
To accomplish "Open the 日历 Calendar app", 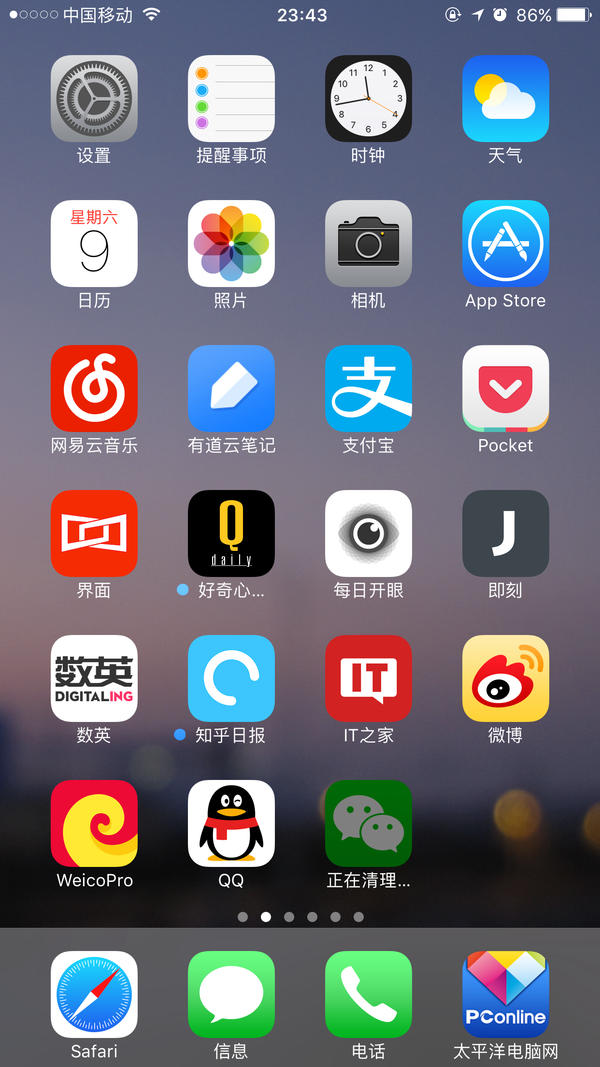I will pyautogui.click(x=94, y=244).
